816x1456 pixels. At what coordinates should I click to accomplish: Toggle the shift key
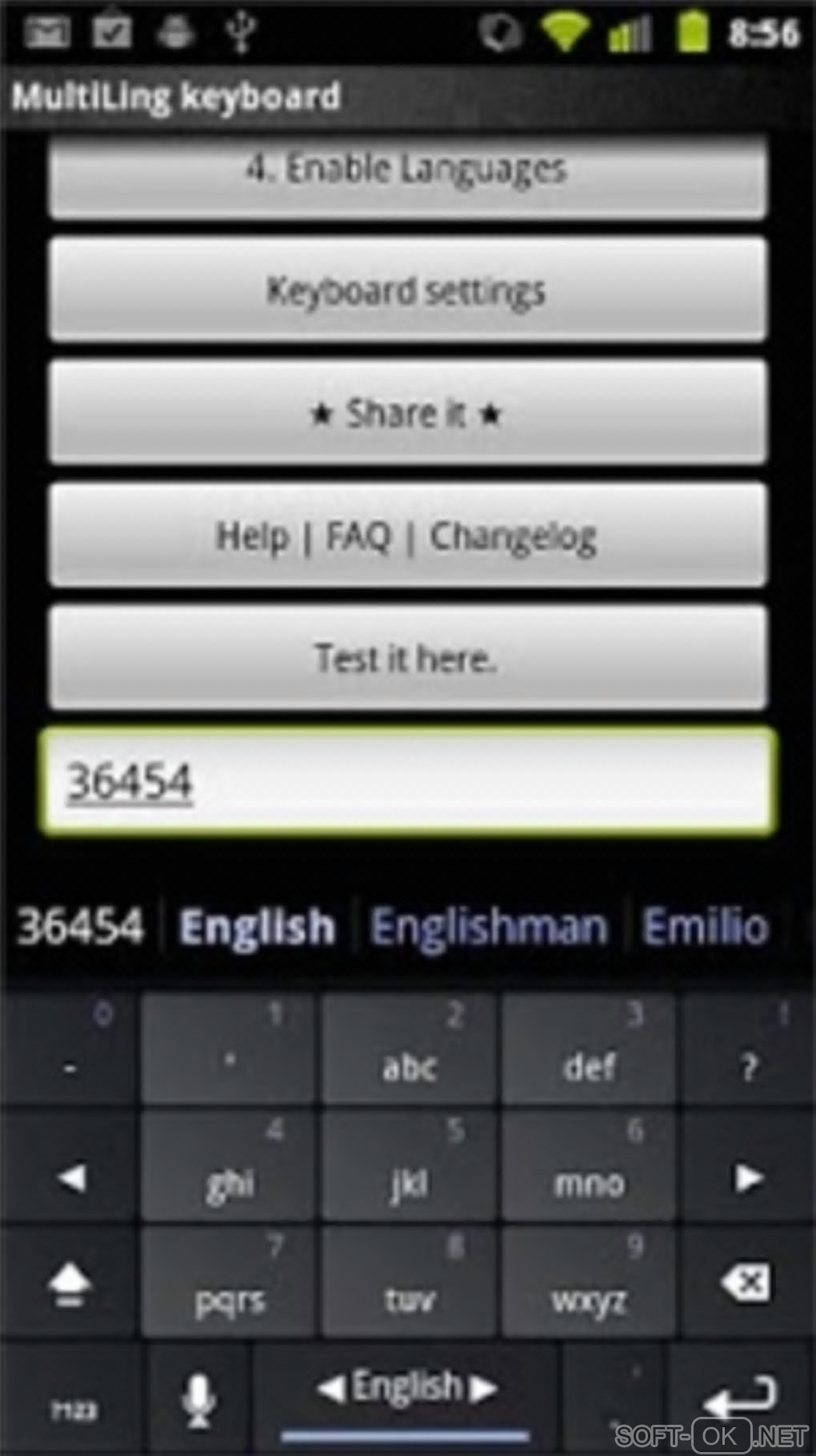[70, 1282]
